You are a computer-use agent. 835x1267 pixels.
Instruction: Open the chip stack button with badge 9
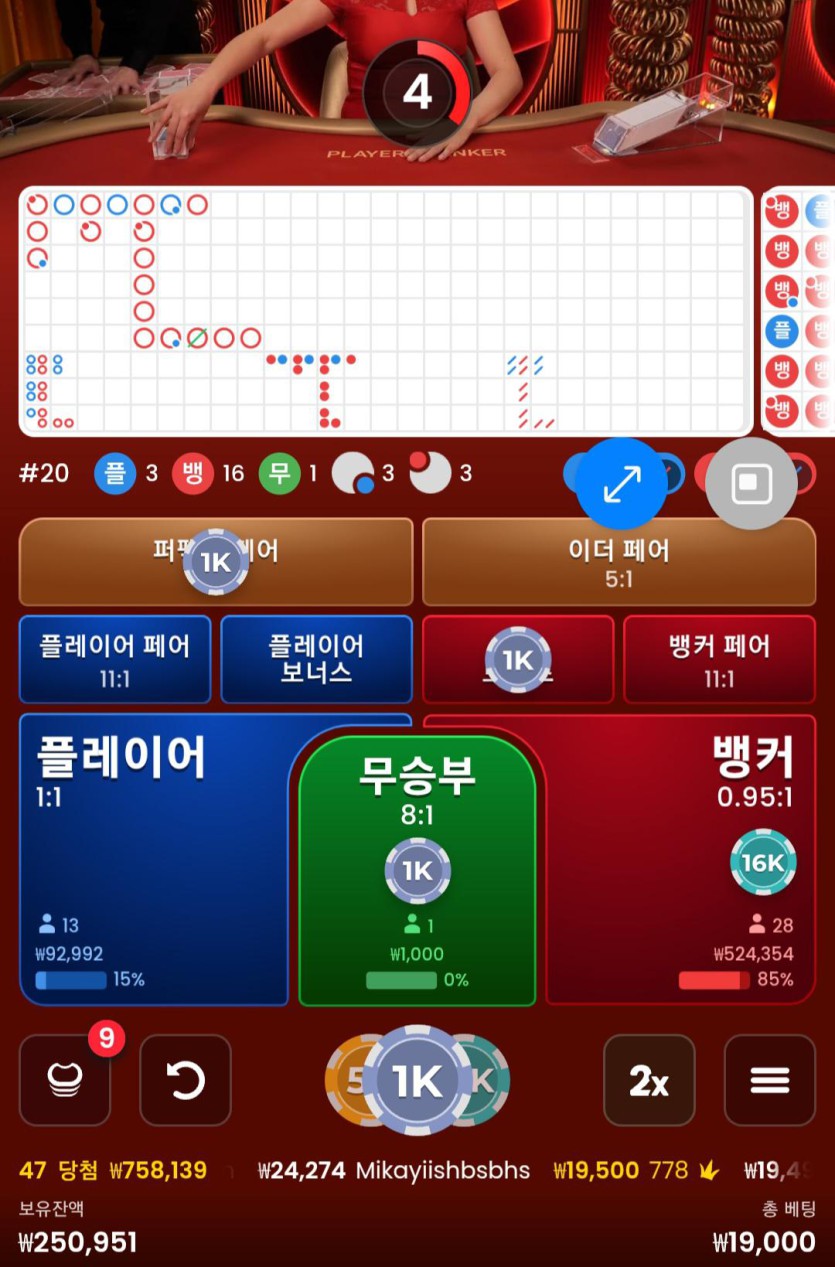tap(65, 1080)
